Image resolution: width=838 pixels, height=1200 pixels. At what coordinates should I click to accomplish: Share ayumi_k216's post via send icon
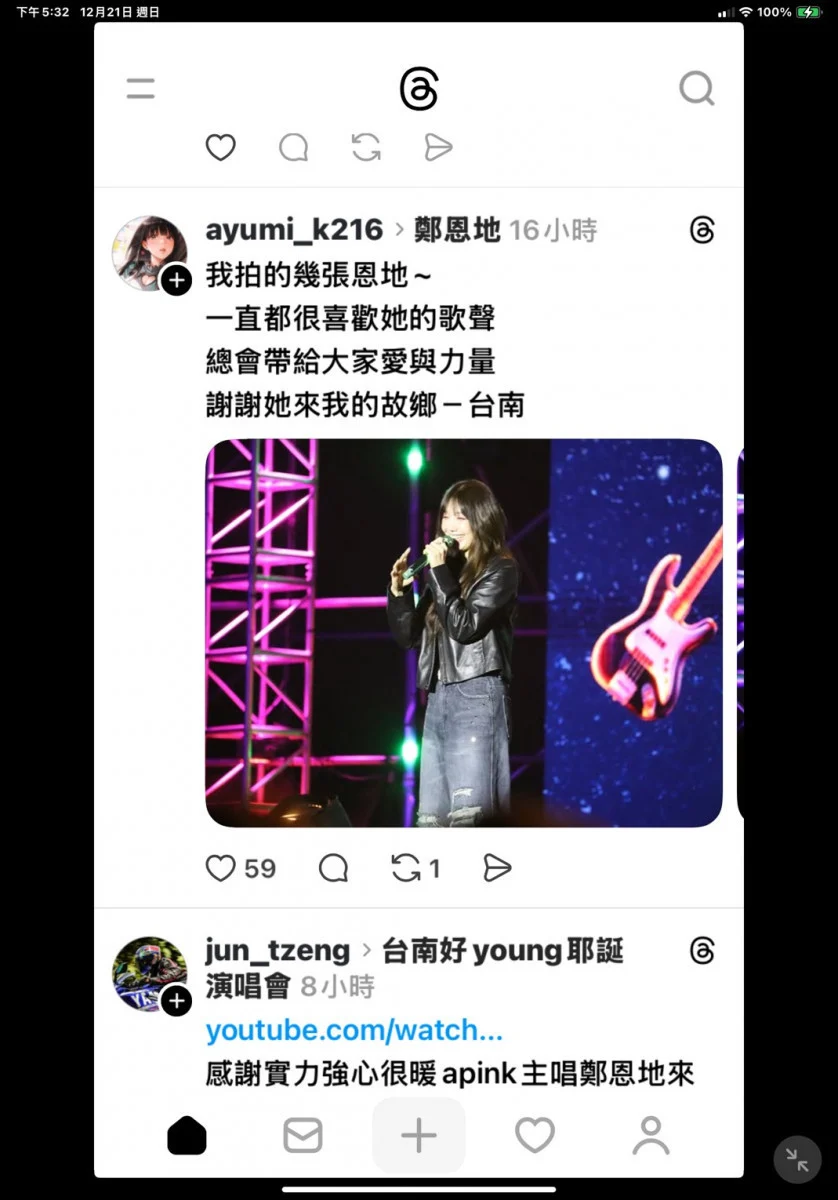tap(497, 868)
